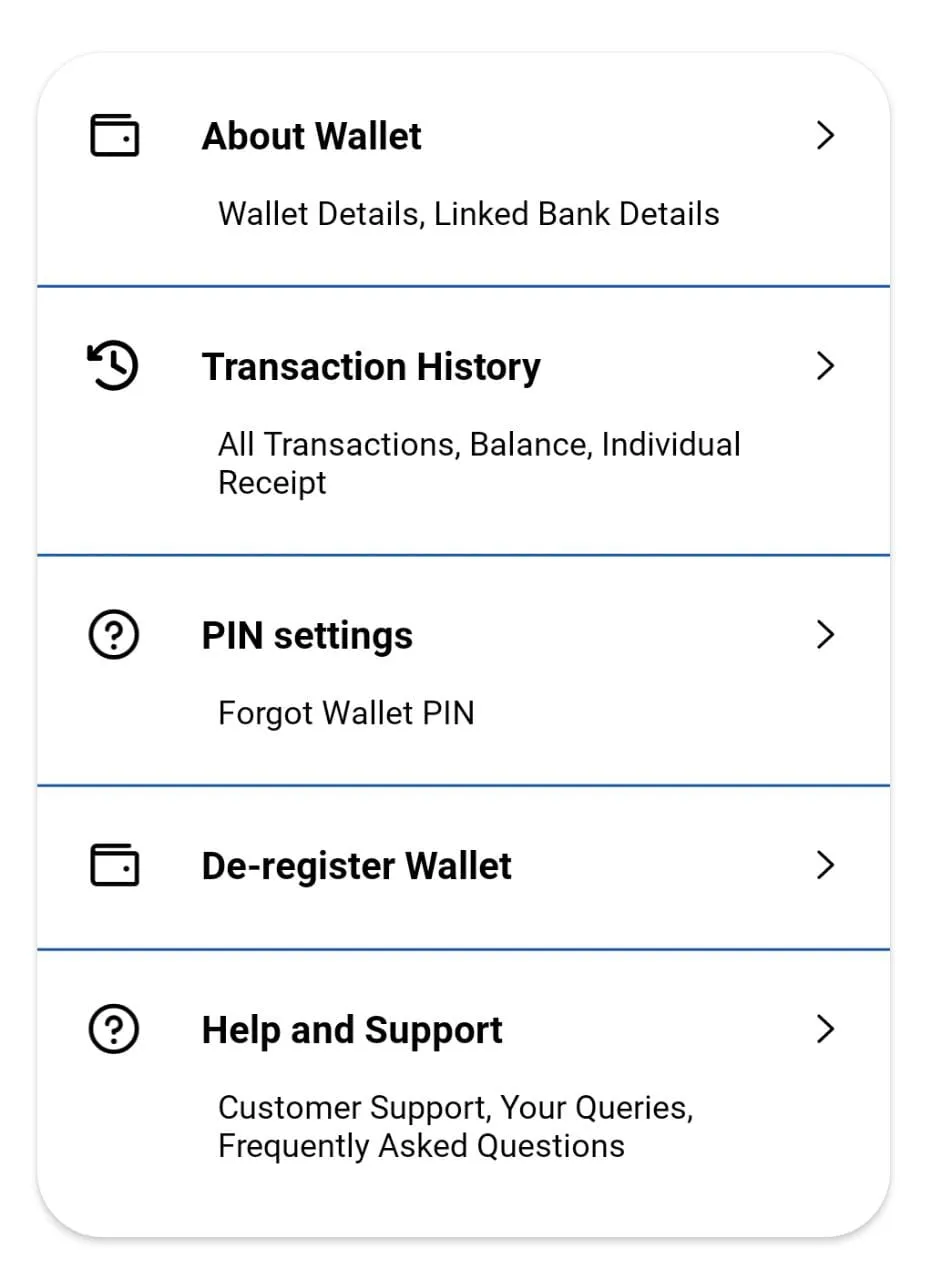Viewport: 931px width, 1280px height.
Task: Click the chevron next to PIN settings
Action: tap(825, 634)
